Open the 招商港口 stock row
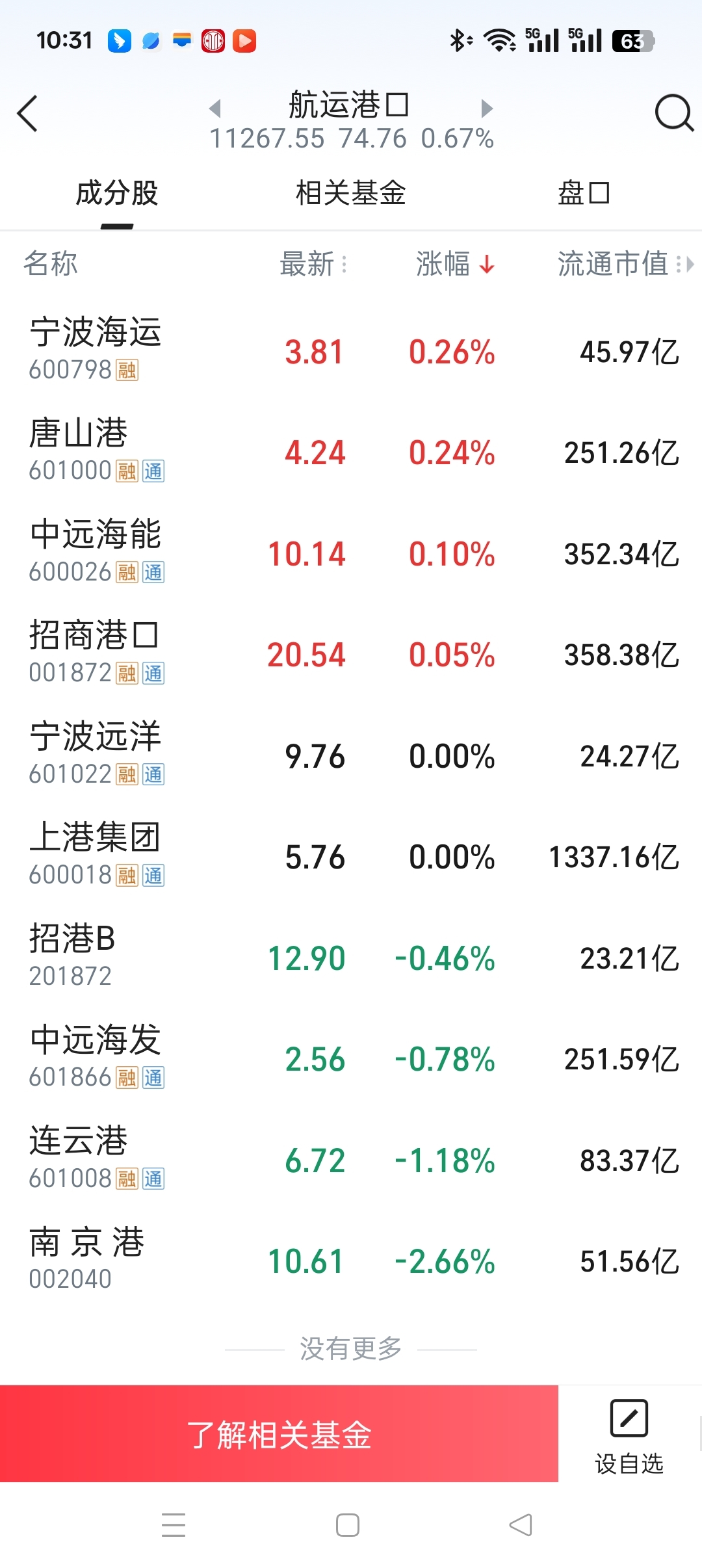Image resolution: width=702 pixels, height=1568 pixels. [x=351, y=654]
